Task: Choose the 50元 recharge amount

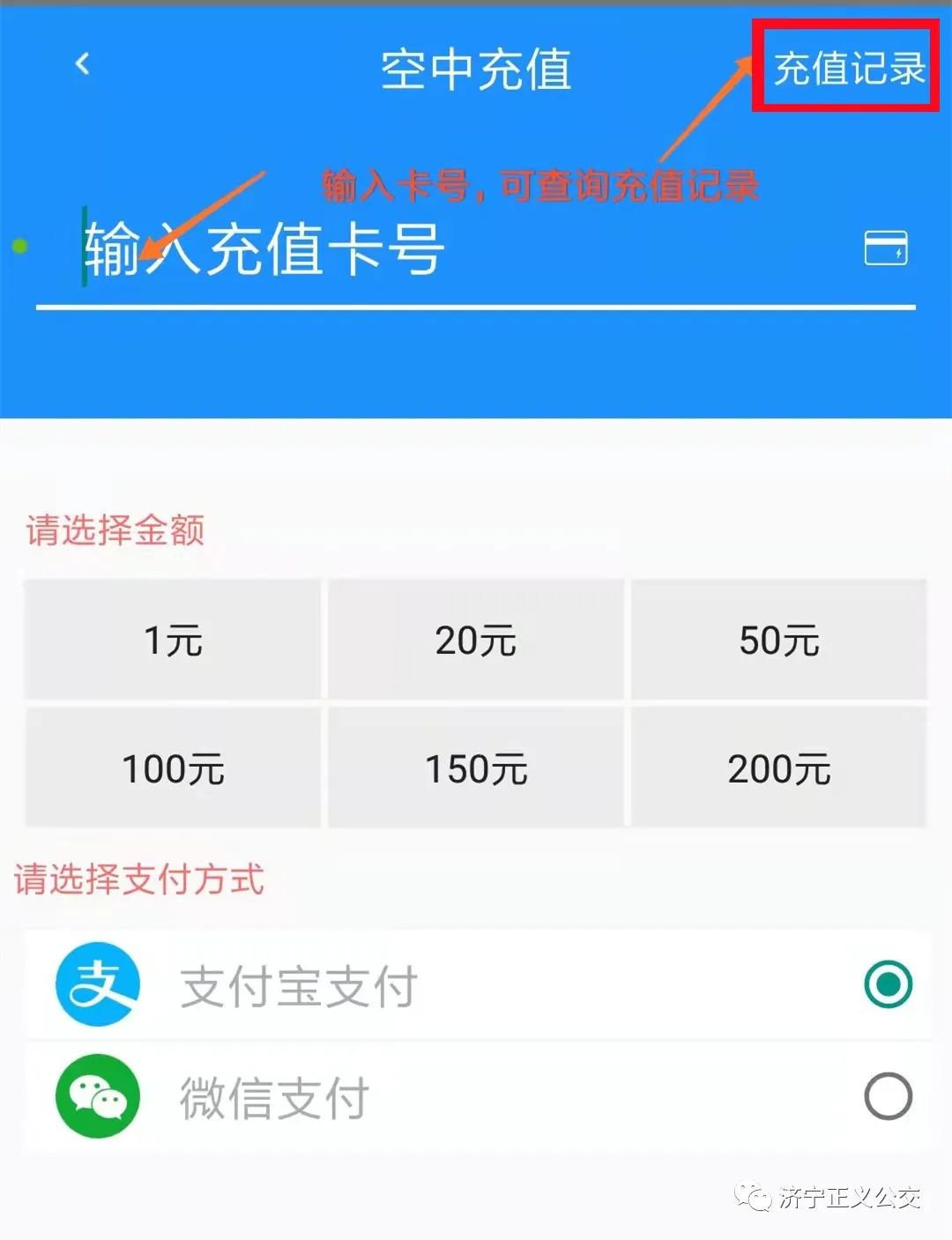Action: click(x=778, y=640)
